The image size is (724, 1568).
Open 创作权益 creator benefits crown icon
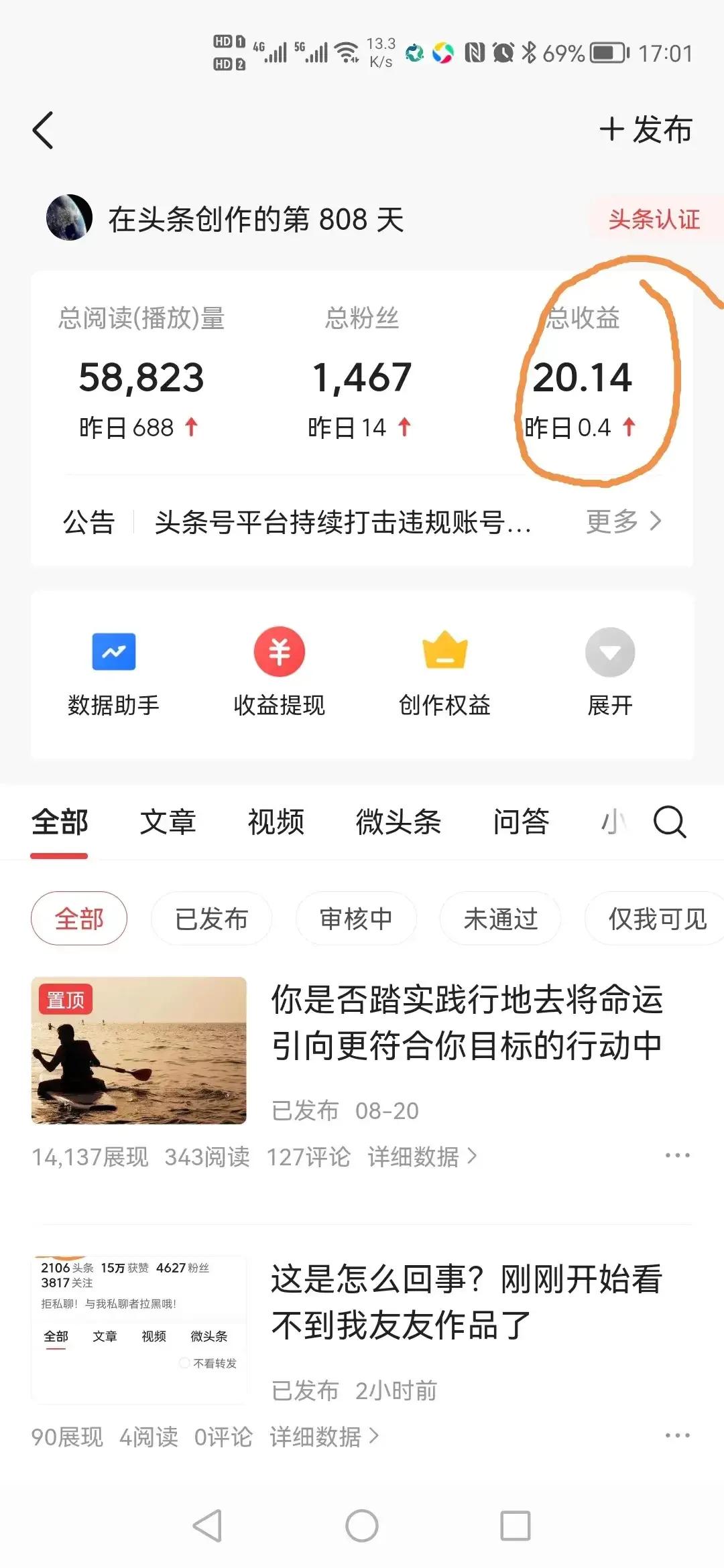(x=444, y=670)
